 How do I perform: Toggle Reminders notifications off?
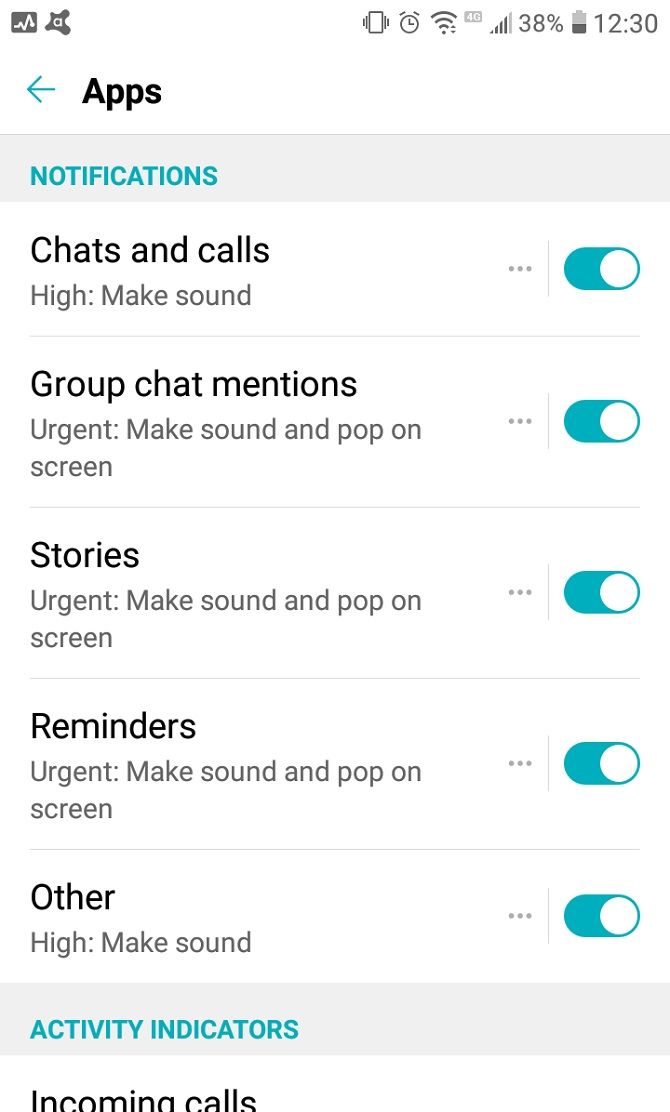[601, 764]
